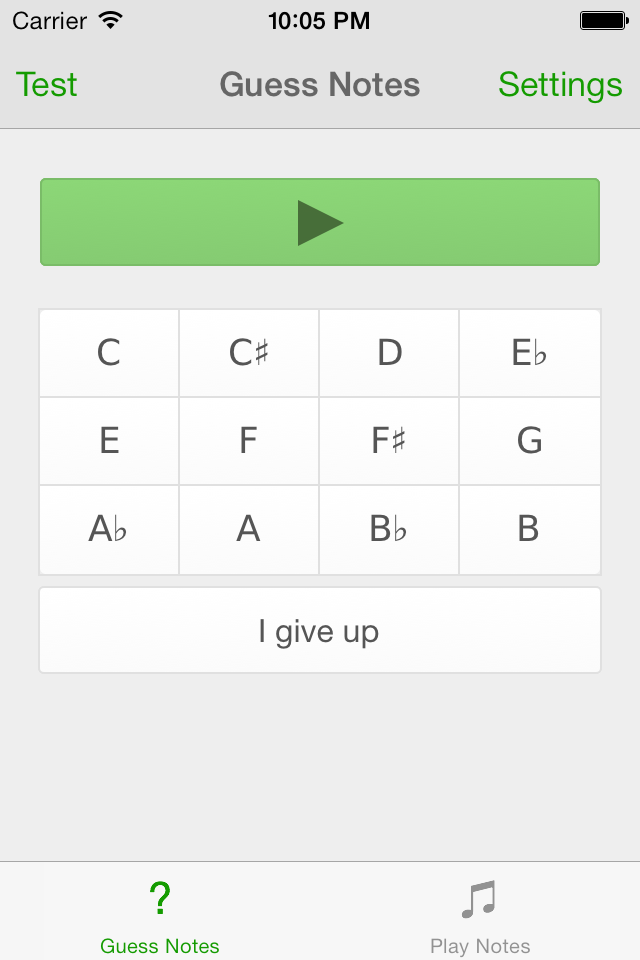
Task: Tap the A note button
Action: [249, 529]
